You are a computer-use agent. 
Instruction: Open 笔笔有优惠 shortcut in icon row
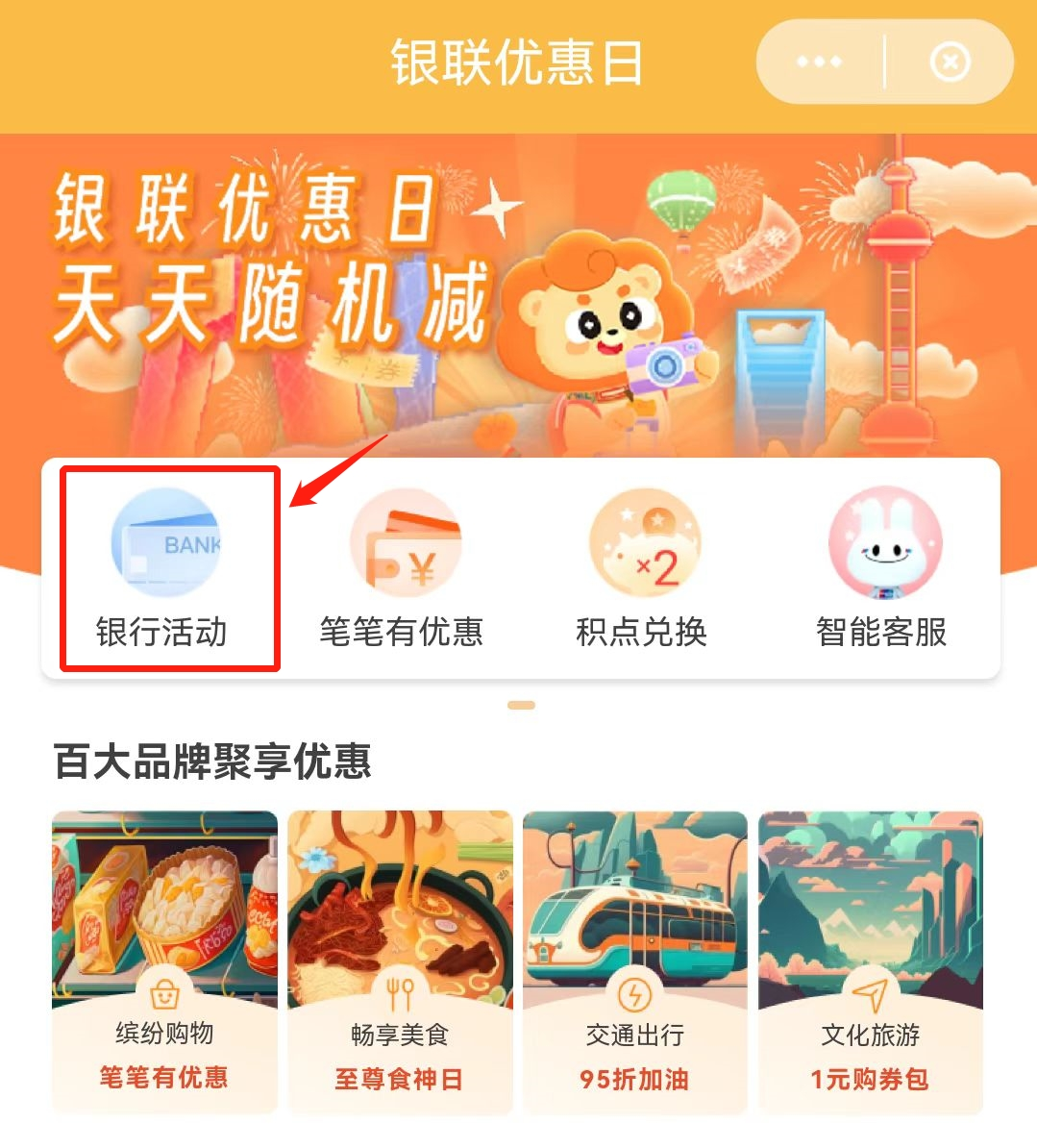coord(404,569)
